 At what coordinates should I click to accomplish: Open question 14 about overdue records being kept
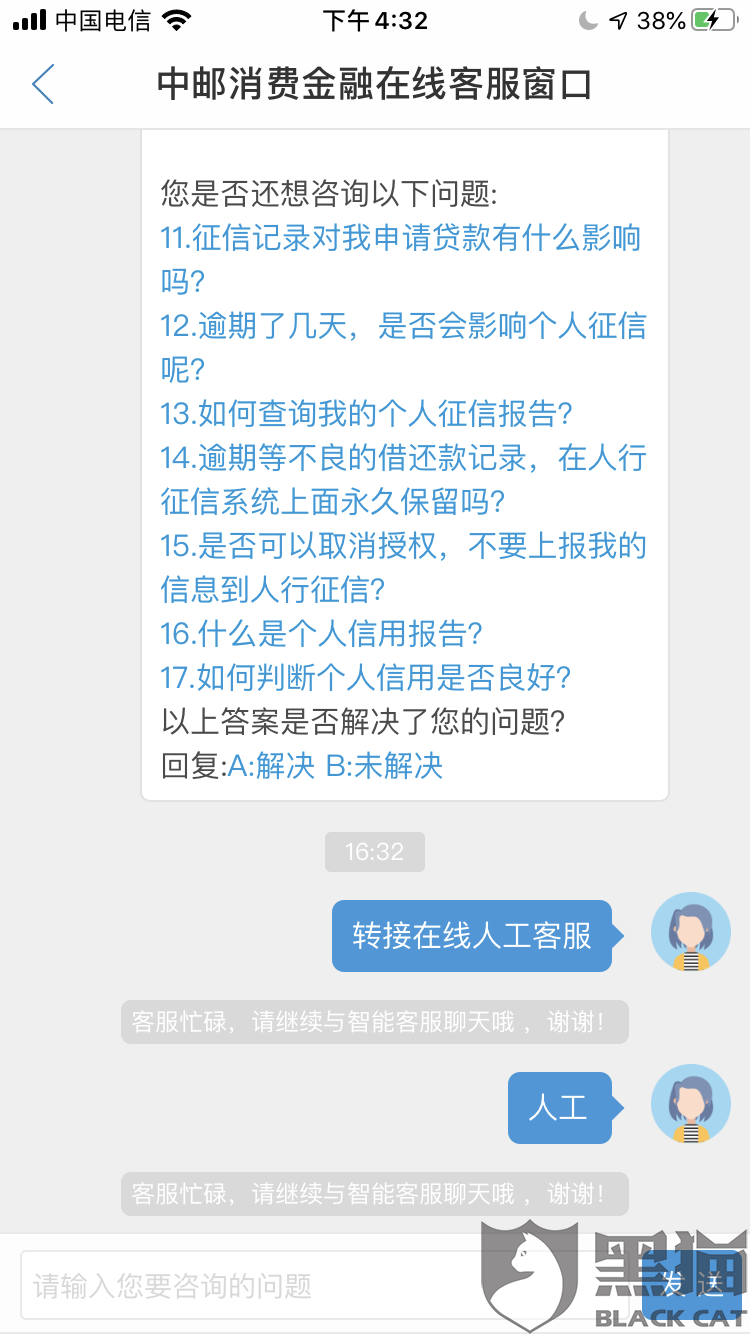[403, 459]
